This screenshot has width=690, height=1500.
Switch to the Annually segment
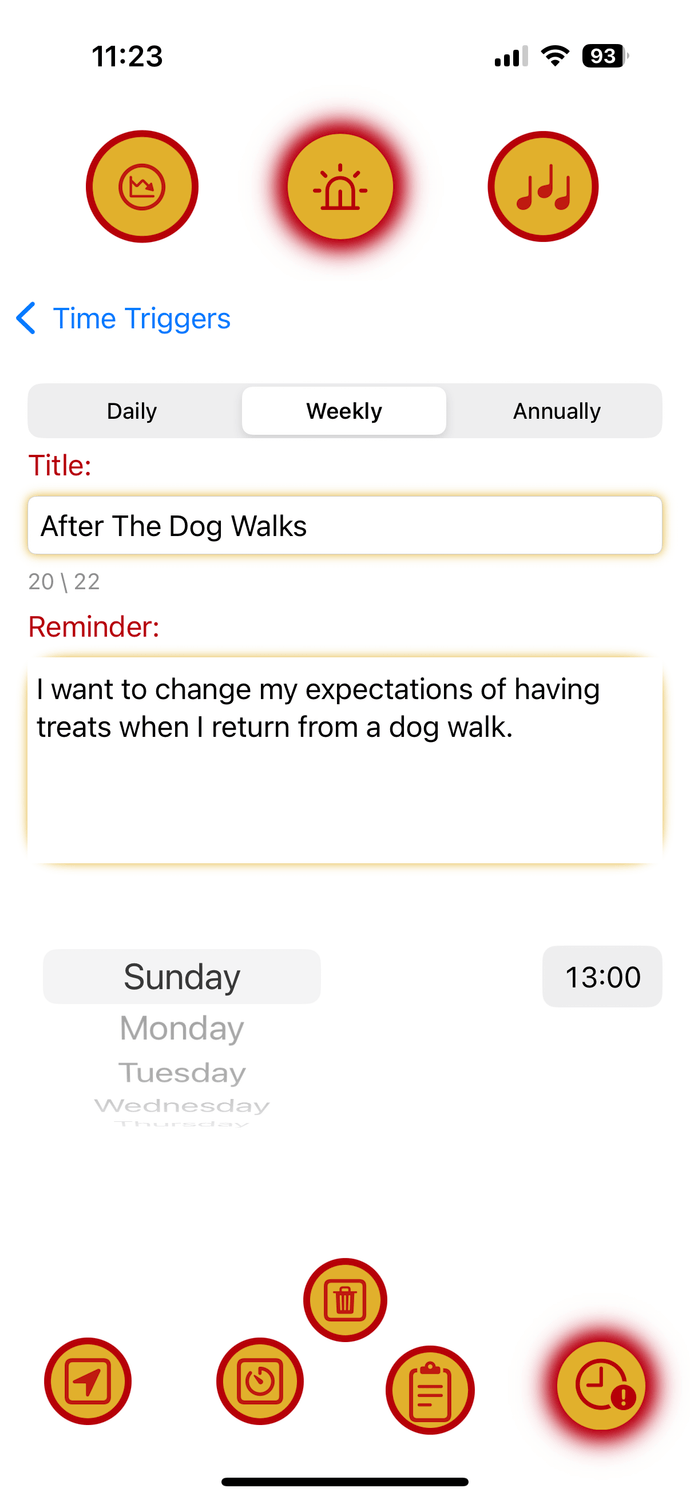coord(556,411)
